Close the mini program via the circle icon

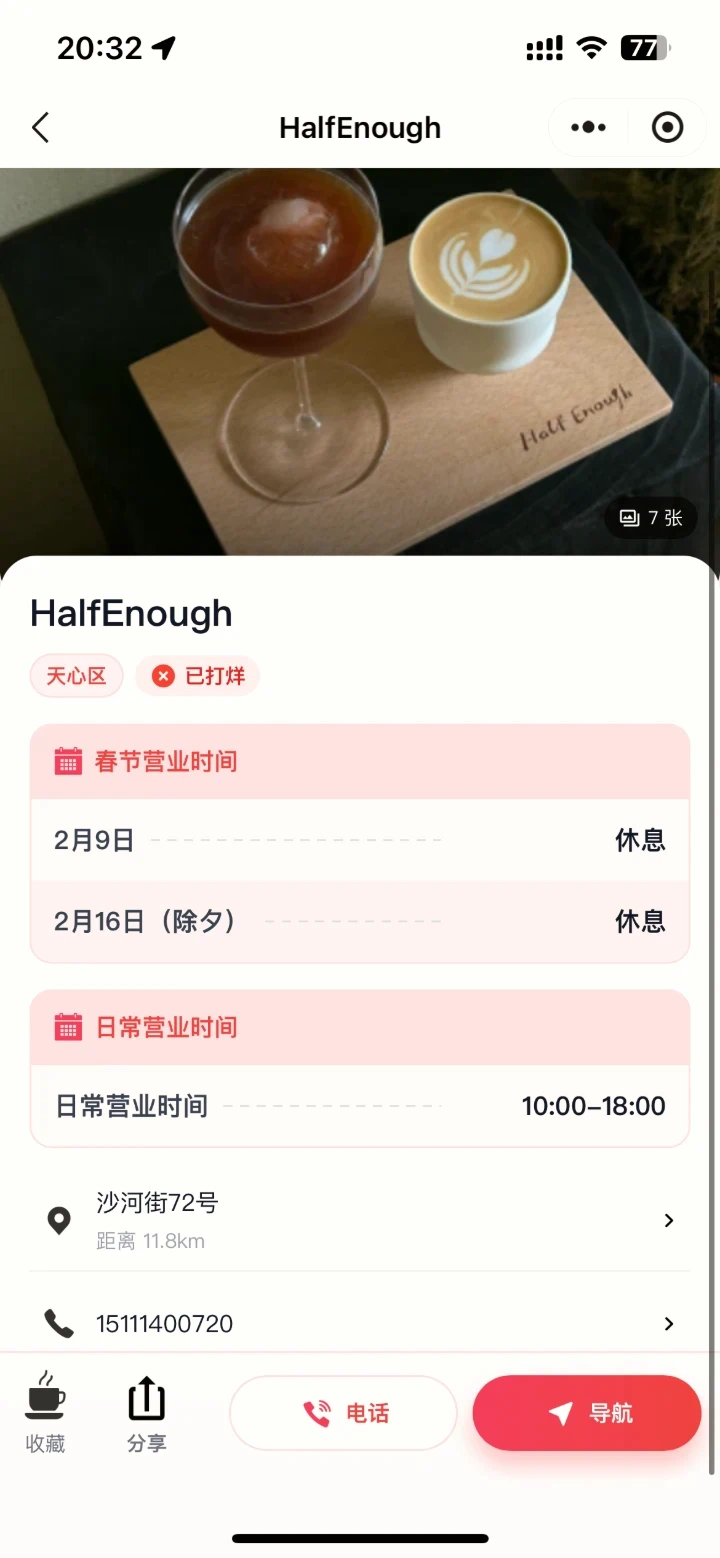pos(667,128)
